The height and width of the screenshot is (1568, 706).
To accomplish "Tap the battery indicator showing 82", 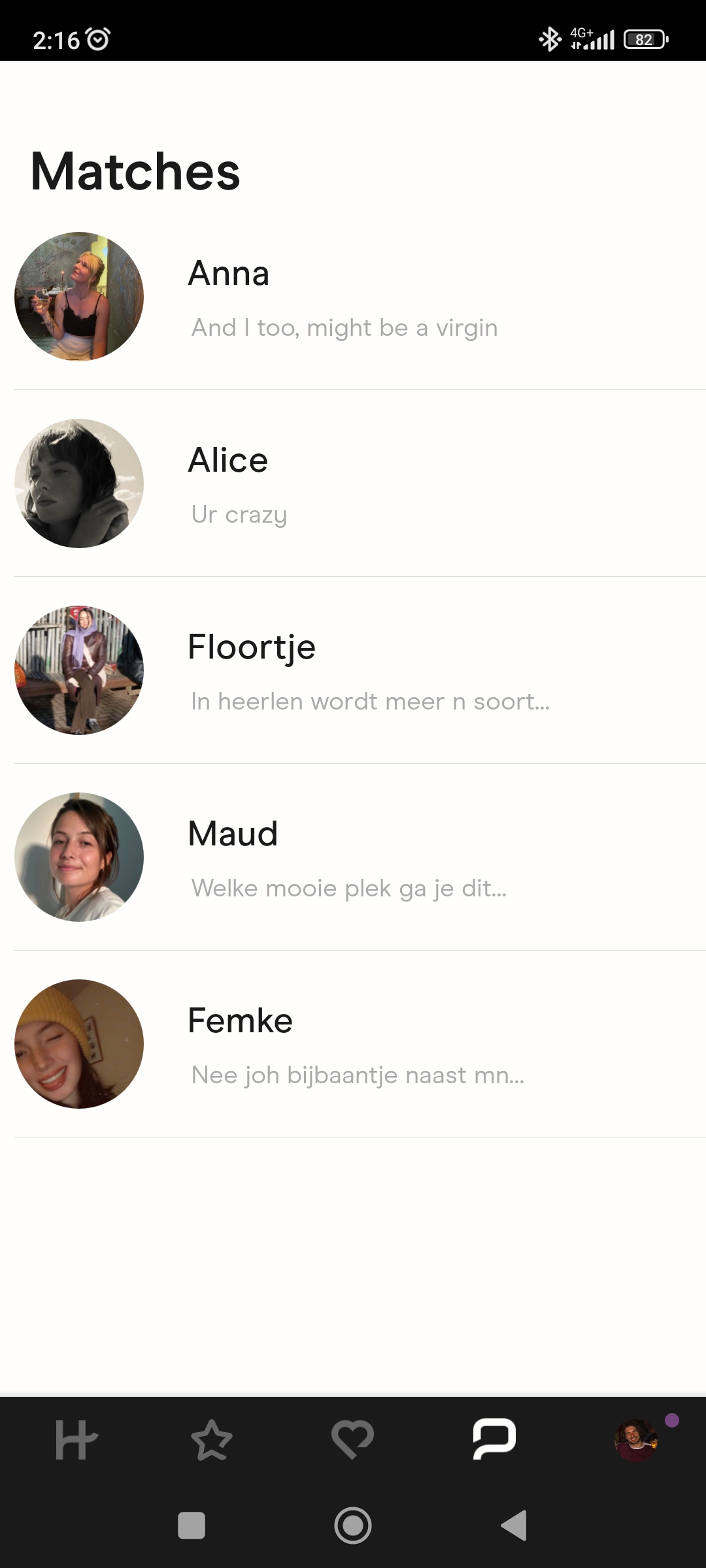I will (x=644, y=39).
